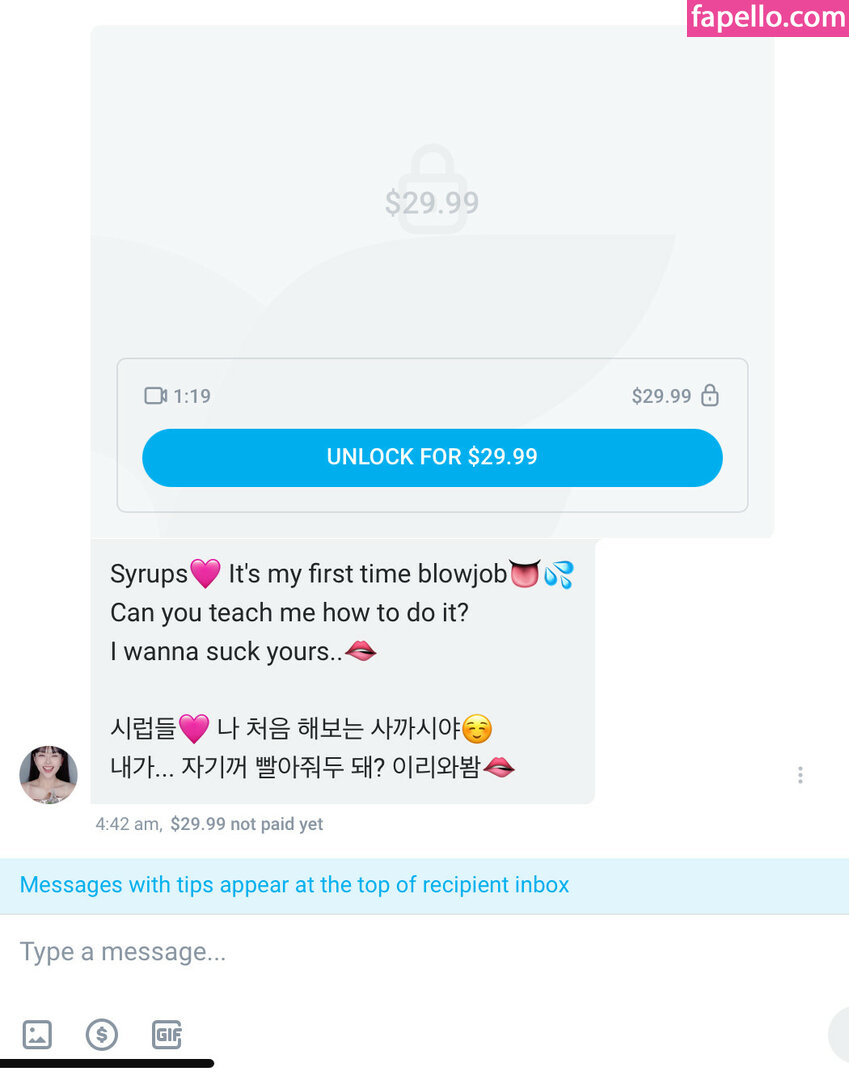The width and height of the screenshot is (849, 1080).
Task: Open the locked $29.99 video preview
Action: [432, 200]
